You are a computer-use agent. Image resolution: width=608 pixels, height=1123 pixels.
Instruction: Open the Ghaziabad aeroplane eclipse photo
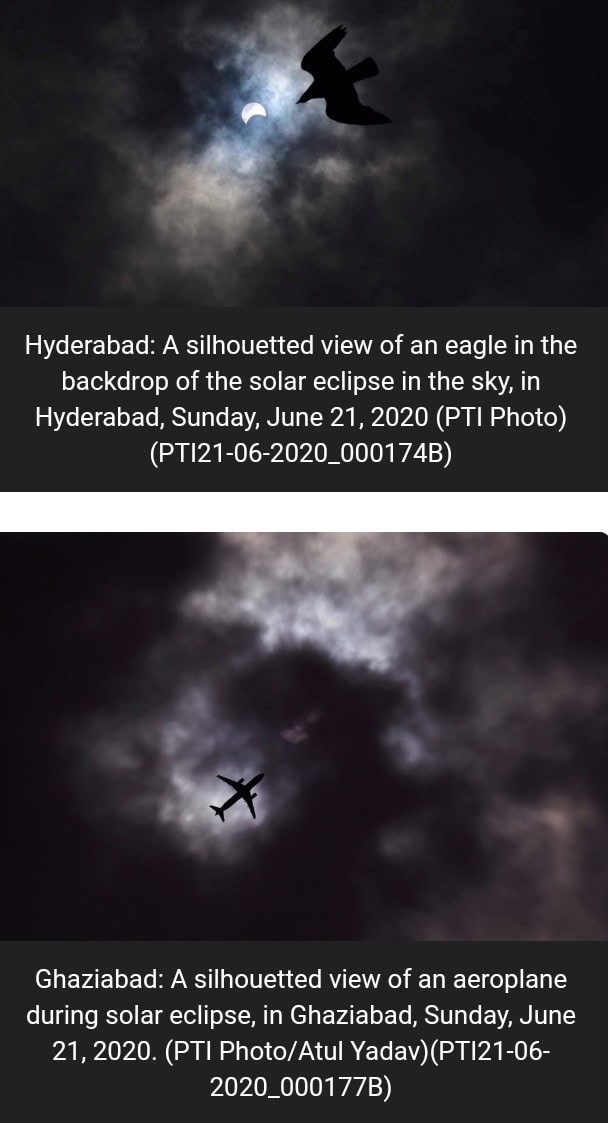click(x=304, y=735)
